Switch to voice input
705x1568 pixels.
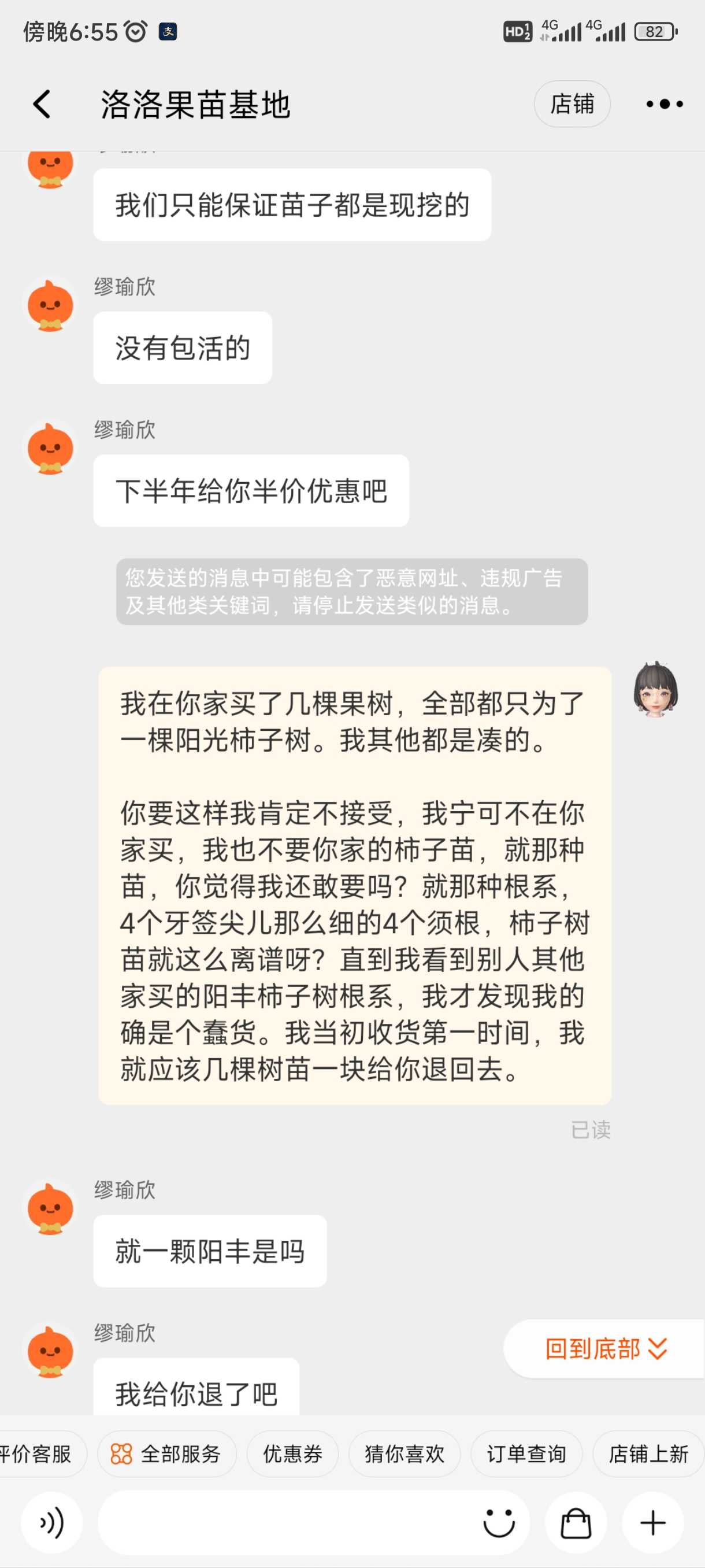(51, 1523)
